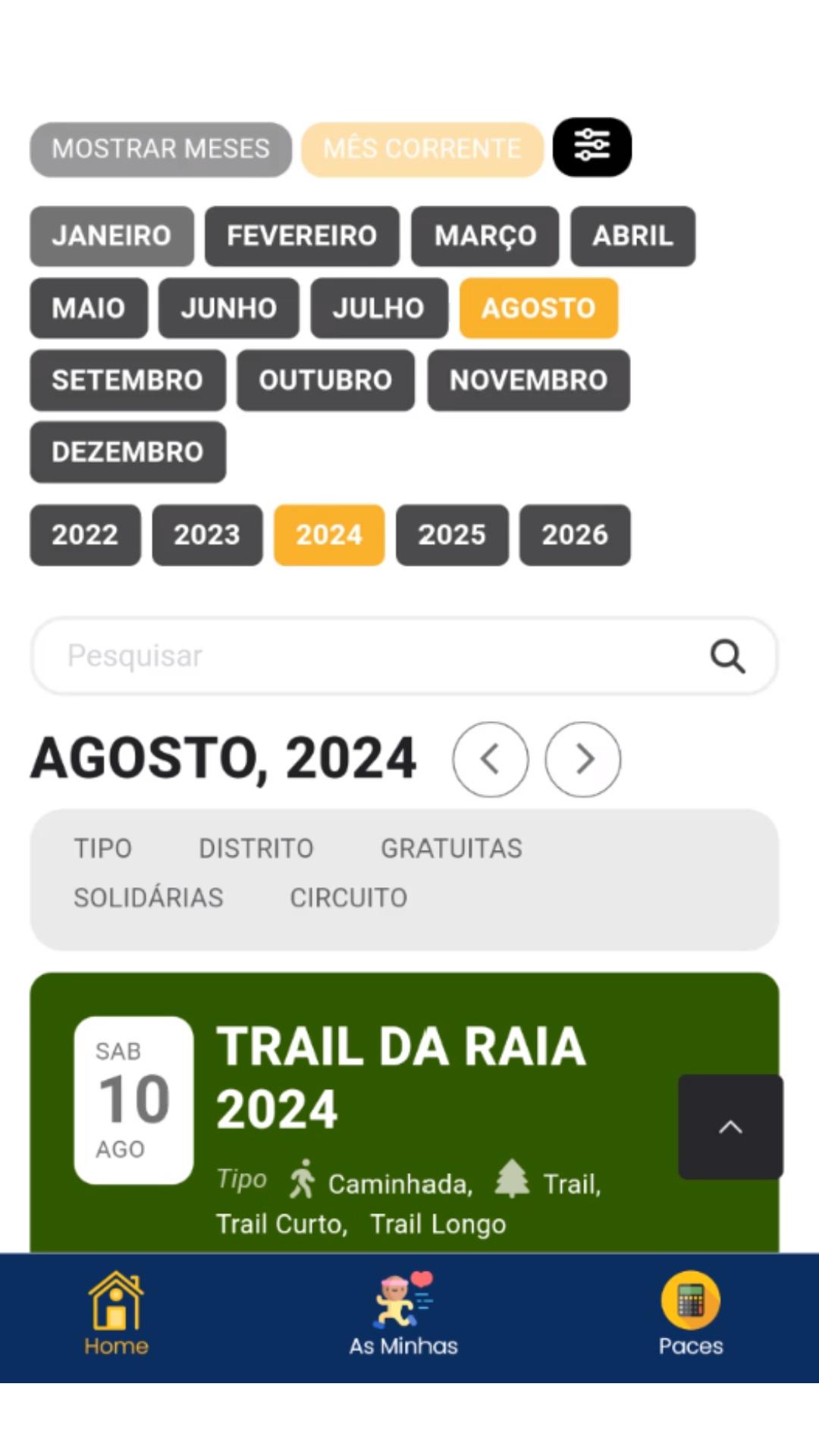Select year 2023
The image size is (819, 1456).
click(207, 535)
